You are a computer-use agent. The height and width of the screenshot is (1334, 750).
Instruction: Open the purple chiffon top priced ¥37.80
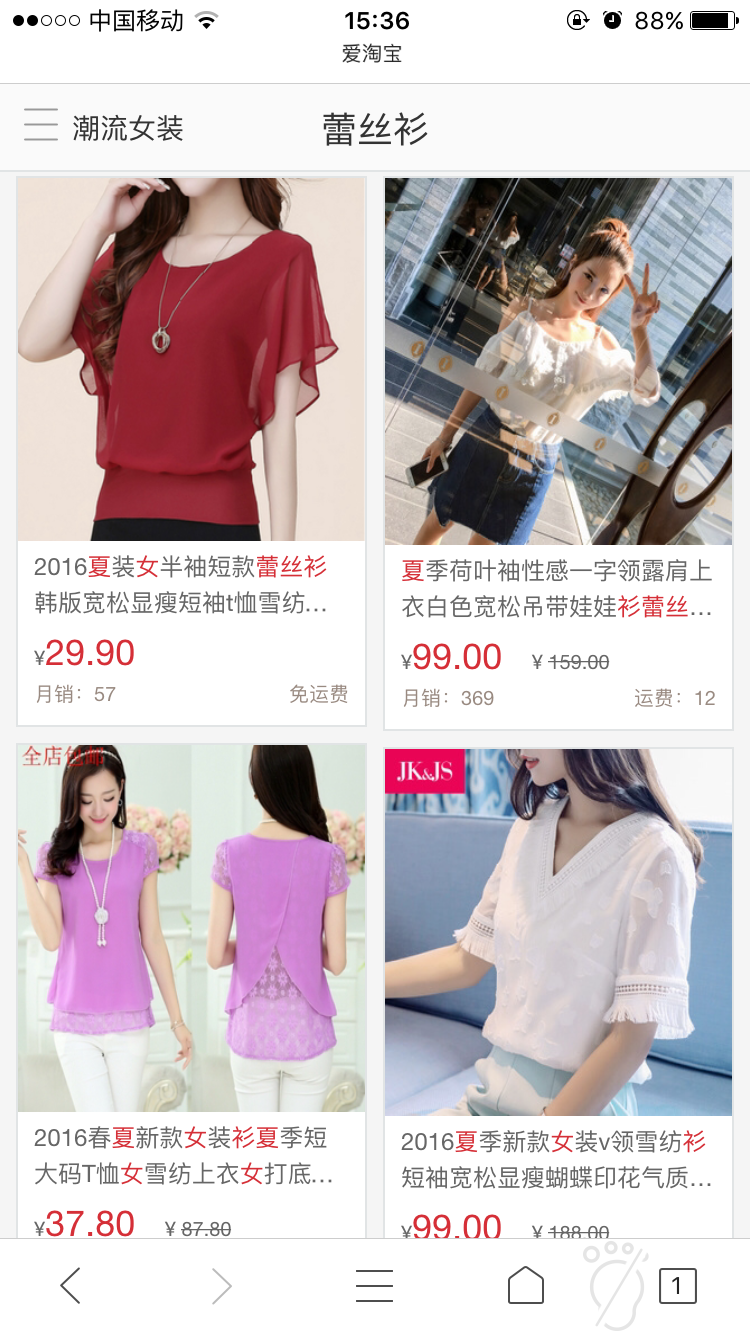pos(191,927)
